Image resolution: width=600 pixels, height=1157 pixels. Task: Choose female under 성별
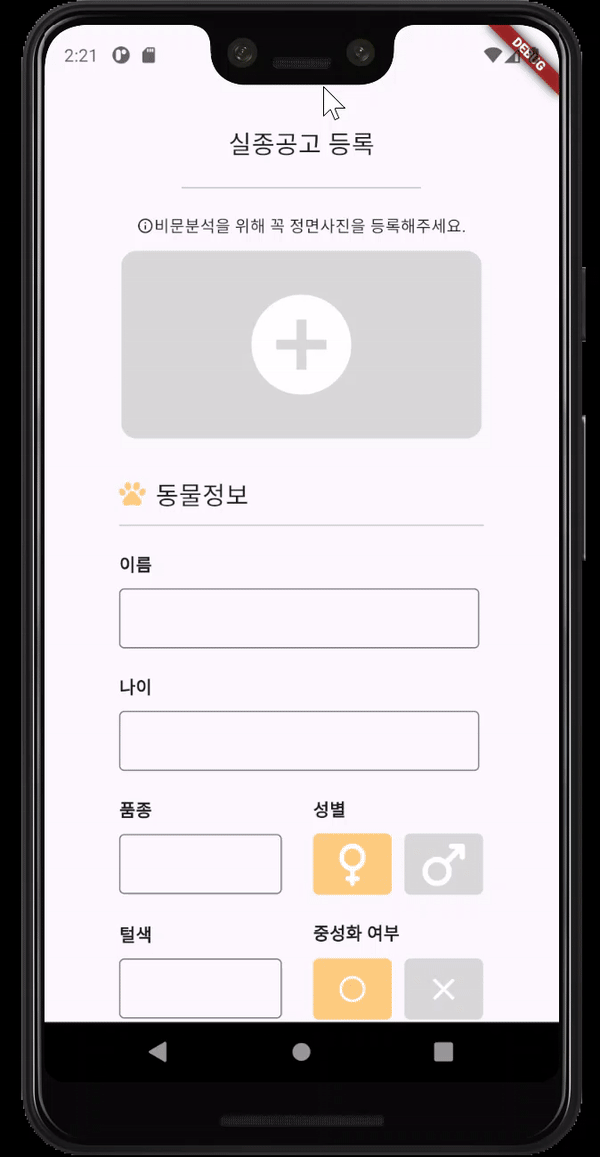tap(352, 864)
